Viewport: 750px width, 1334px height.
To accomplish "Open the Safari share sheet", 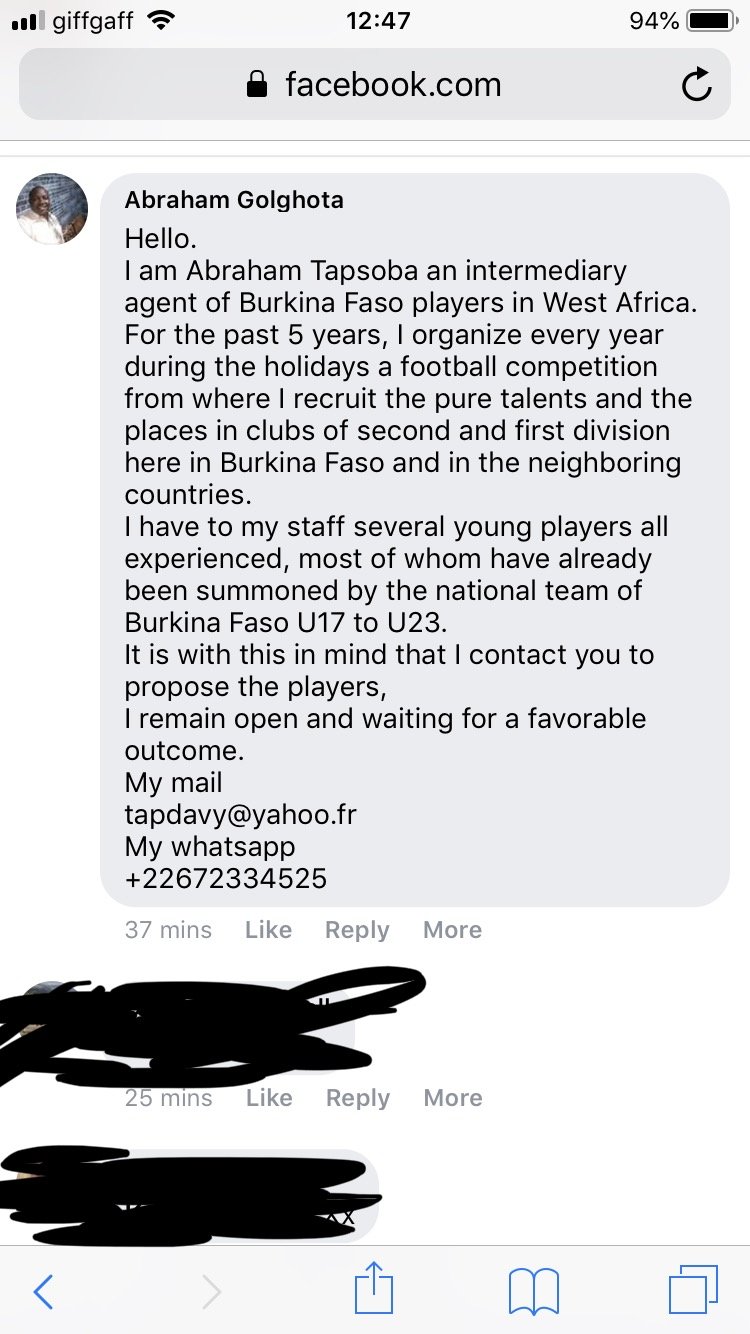I will [x=375, y=1288].
